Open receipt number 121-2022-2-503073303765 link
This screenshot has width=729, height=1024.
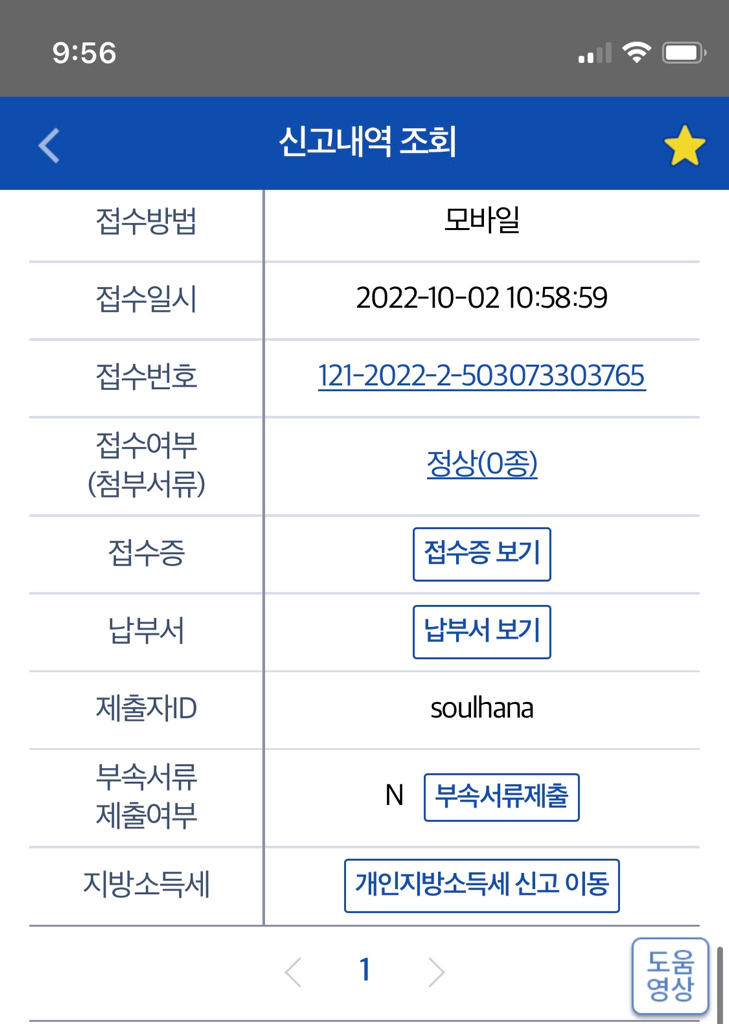[481, 376]
